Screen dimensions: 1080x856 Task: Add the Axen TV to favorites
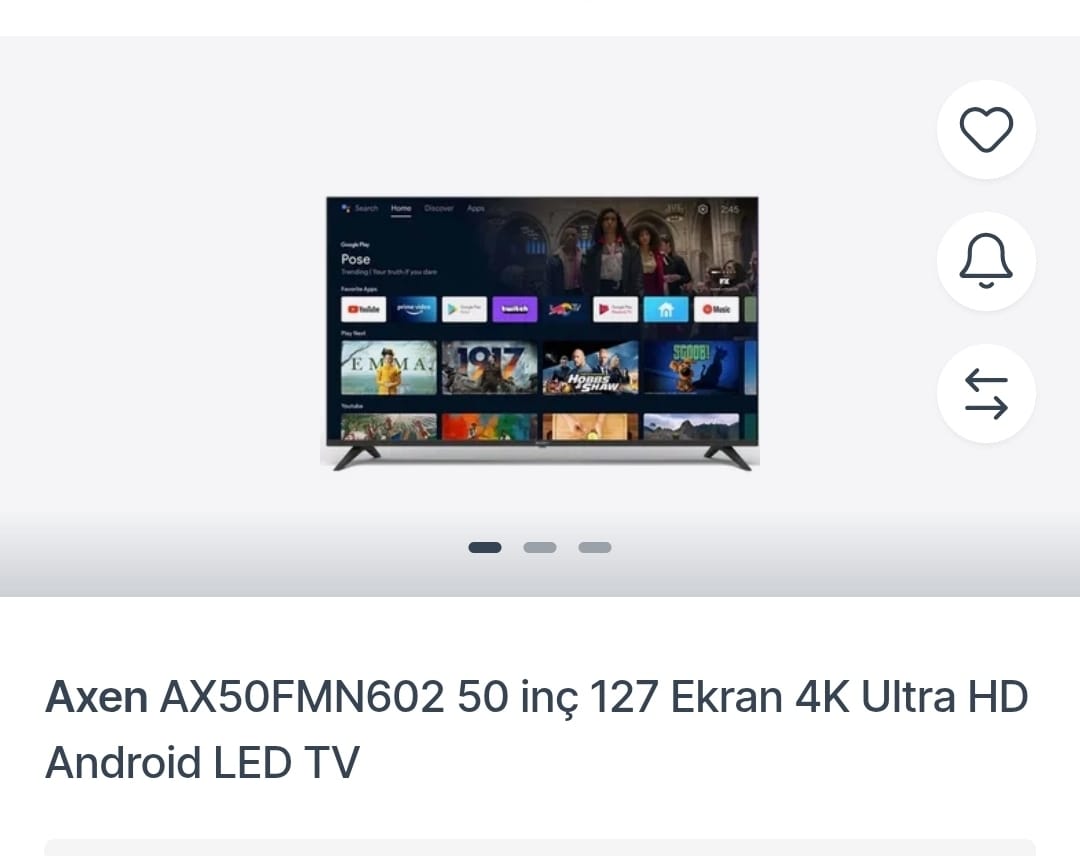(x=986, y=130)
